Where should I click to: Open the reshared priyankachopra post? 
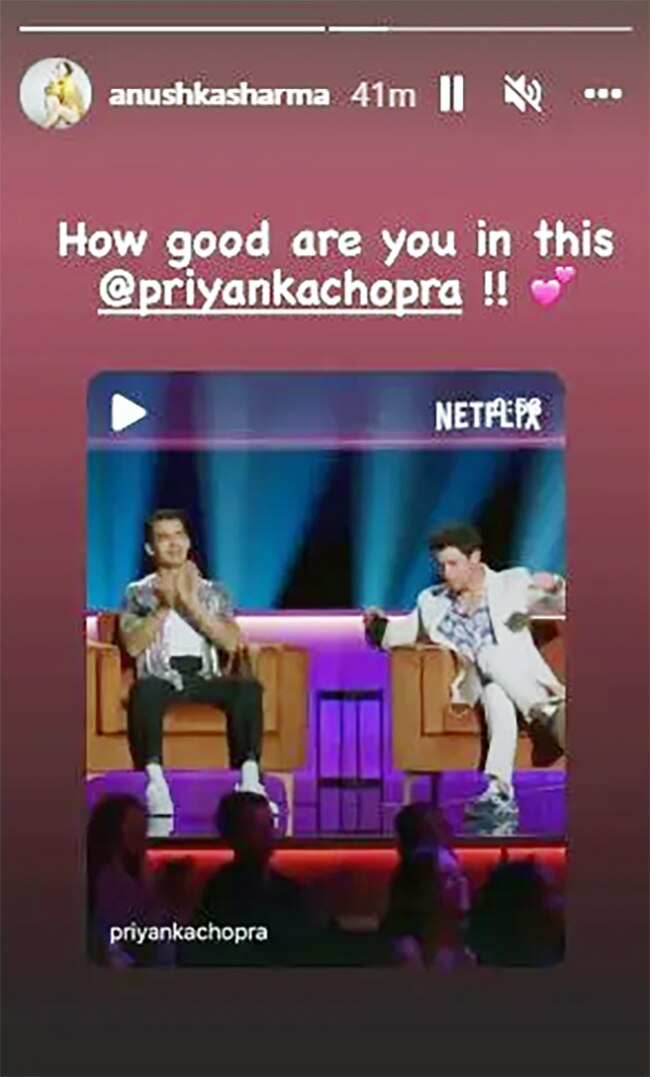(325, 668)
